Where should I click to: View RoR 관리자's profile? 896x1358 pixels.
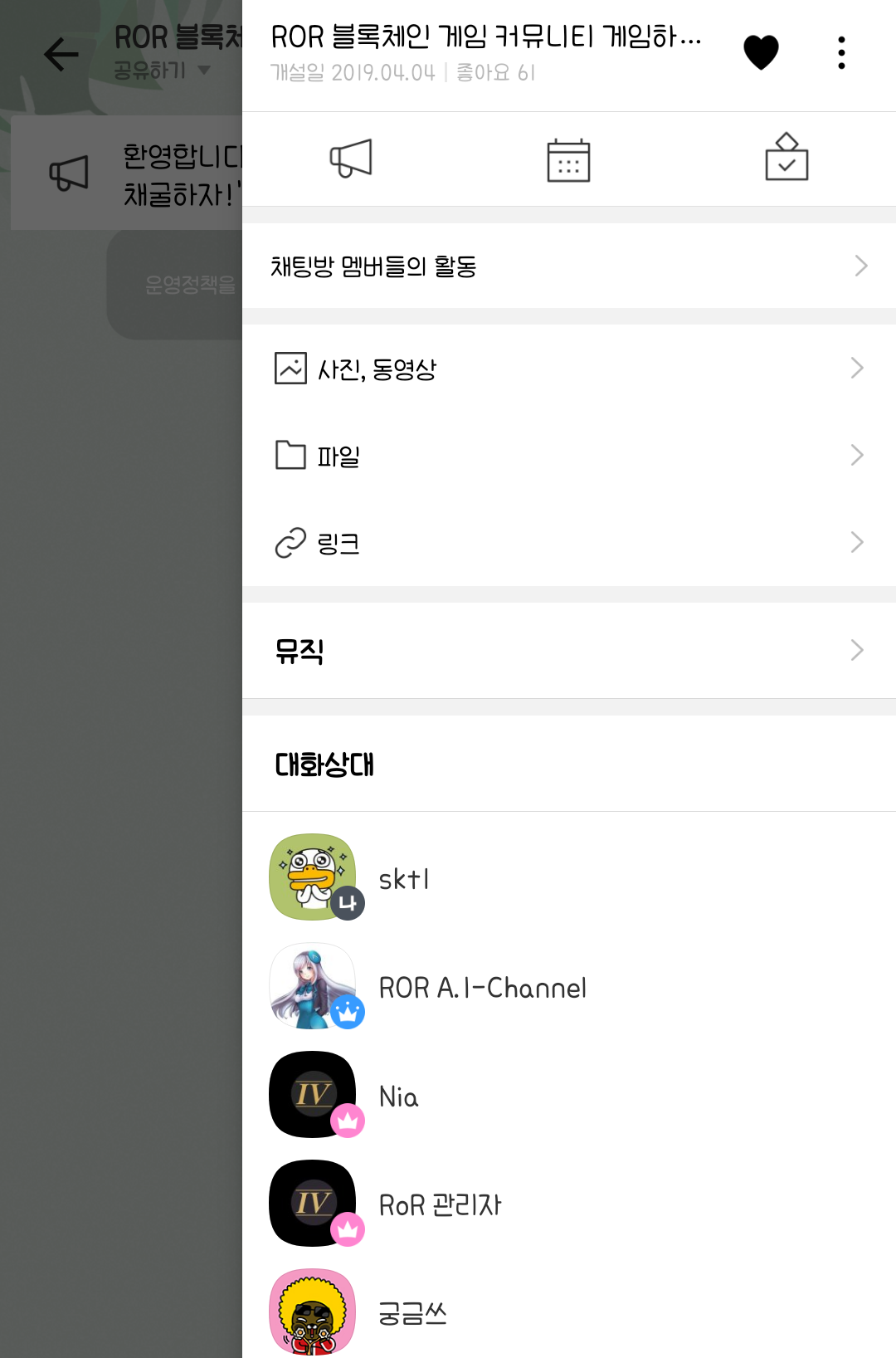click(440, 1205)
